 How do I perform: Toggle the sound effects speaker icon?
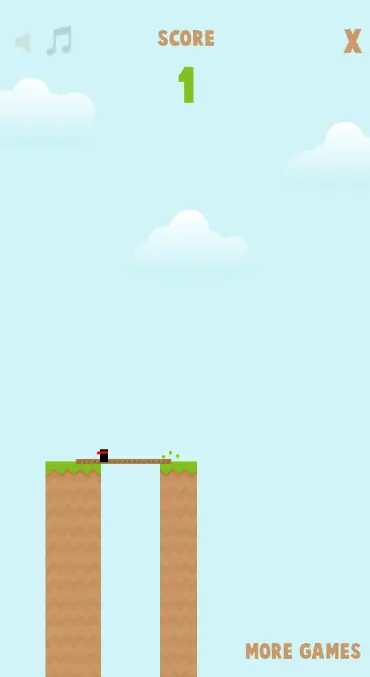tap(23, 42)
